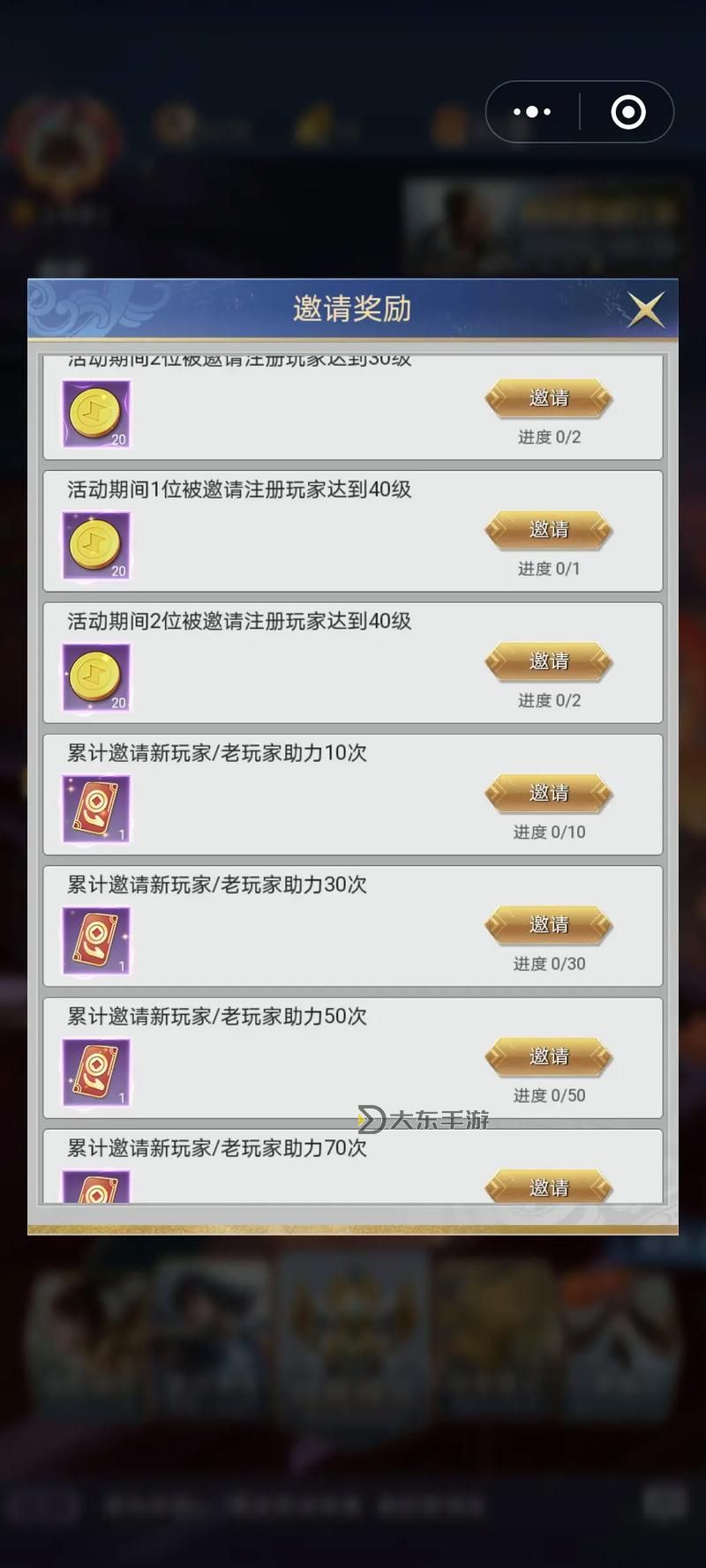706x1568 pixels.
Task: View coin reward for 2位玩家达到40级
Action: [96, 677]
